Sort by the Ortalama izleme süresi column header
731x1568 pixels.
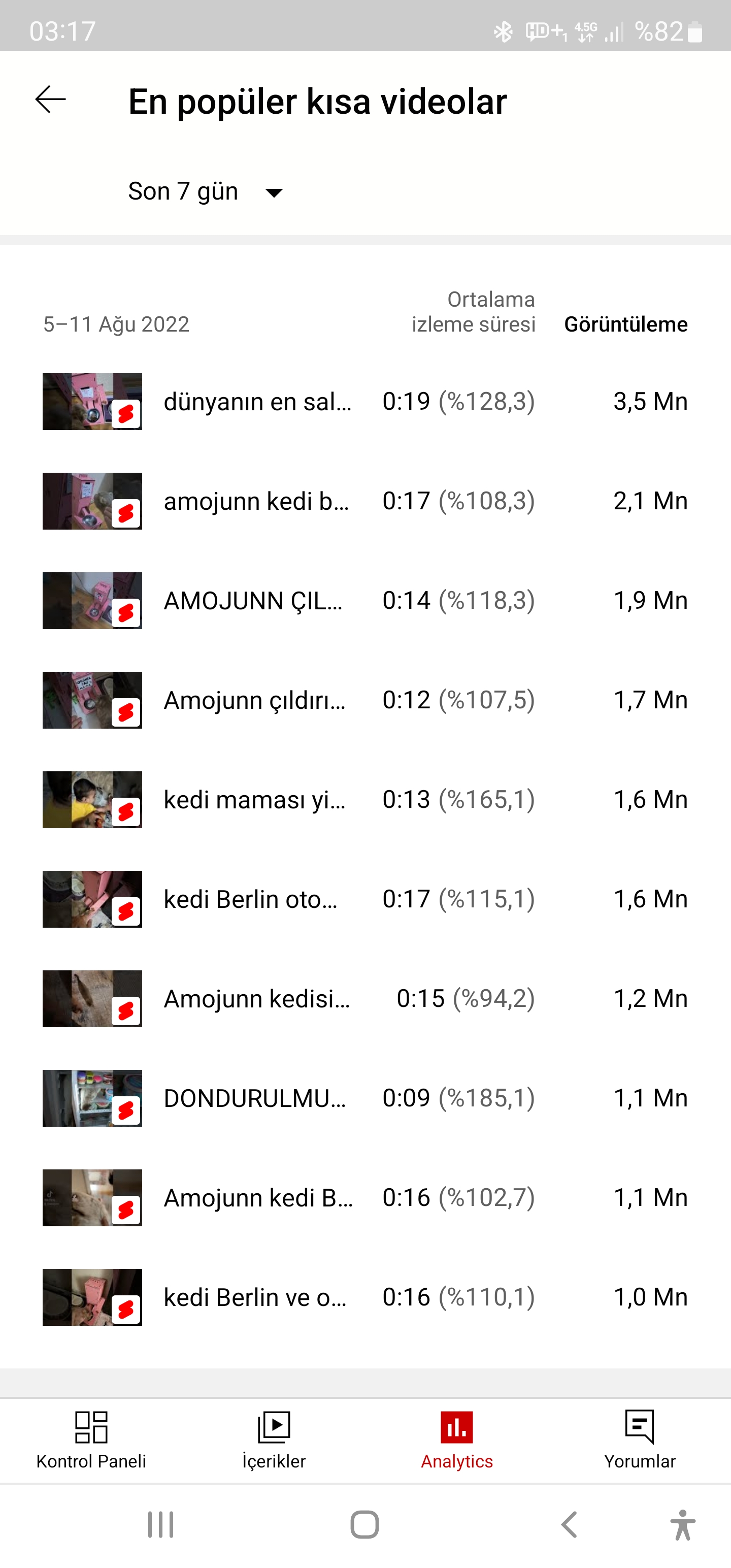[474, 312]
